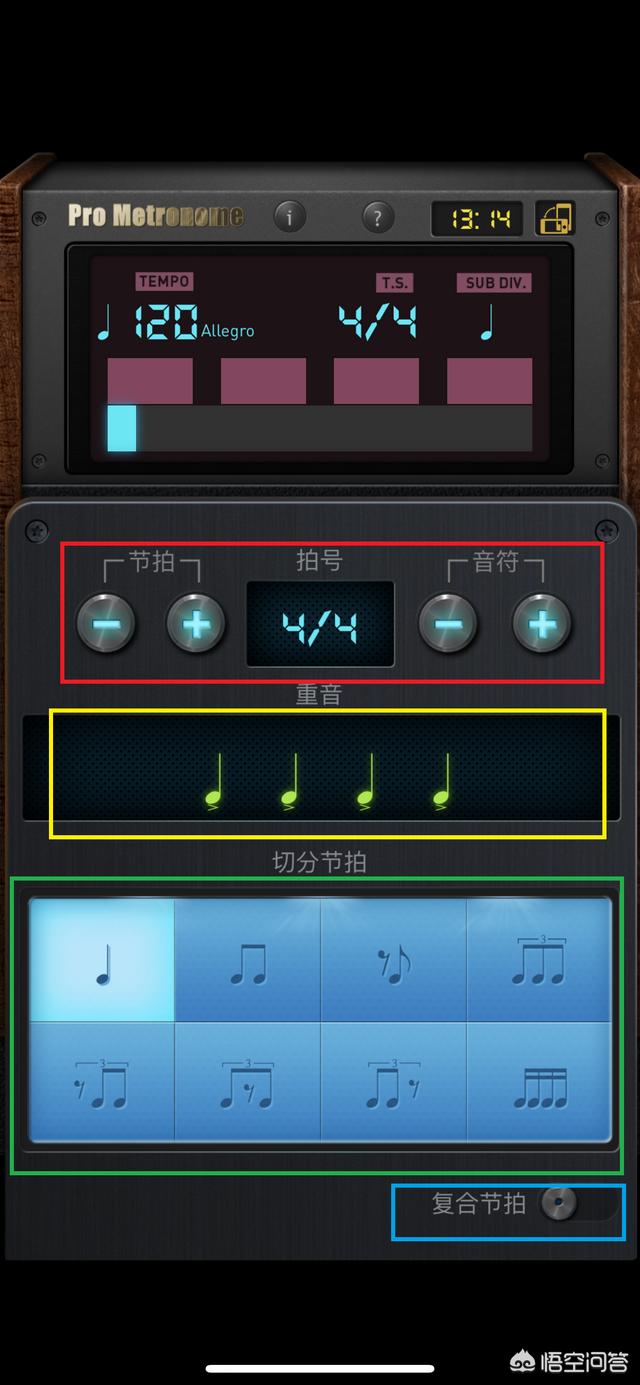640x1385 pixels.
Task: Open the question mark help button
Action: click(377, 216)
